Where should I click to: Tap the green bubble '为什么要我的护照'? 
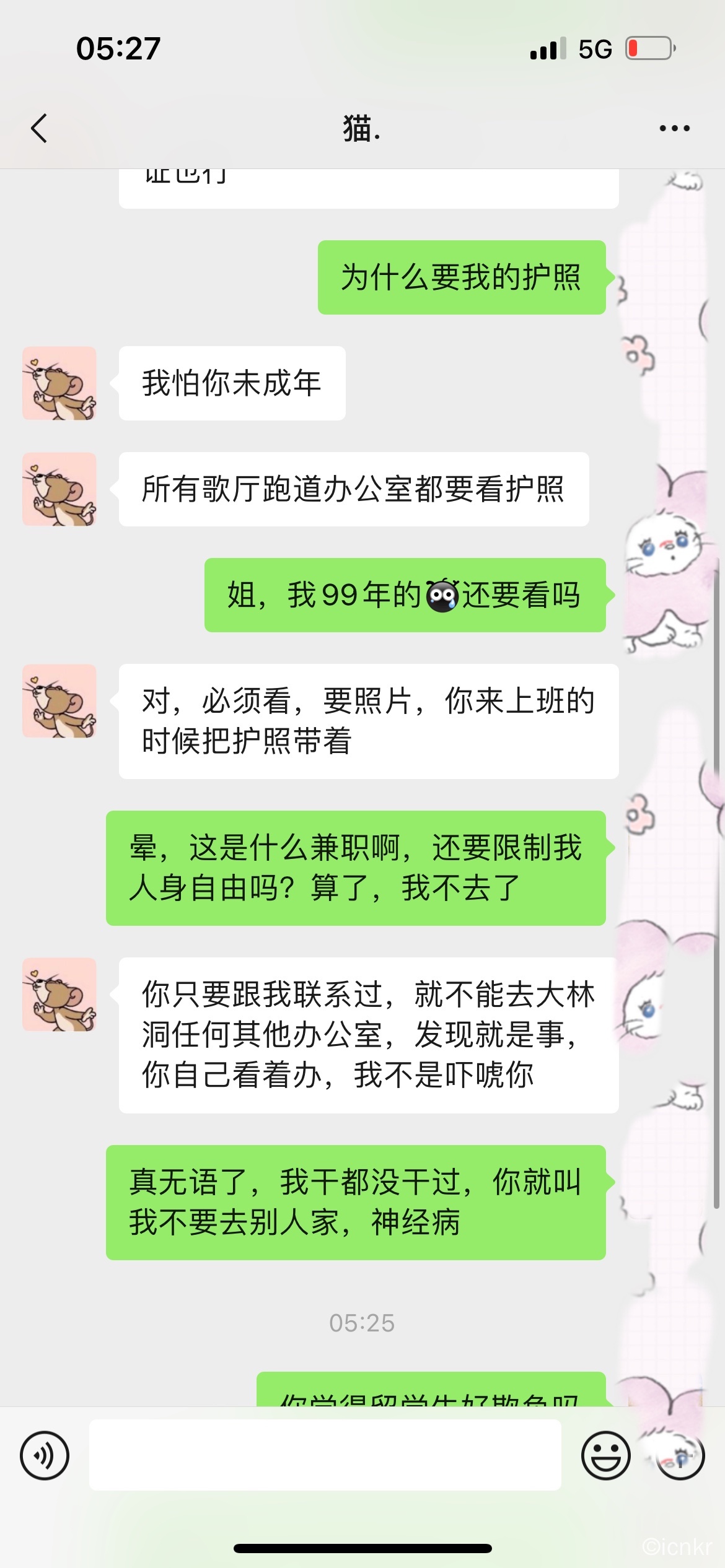tap(462, 280)
